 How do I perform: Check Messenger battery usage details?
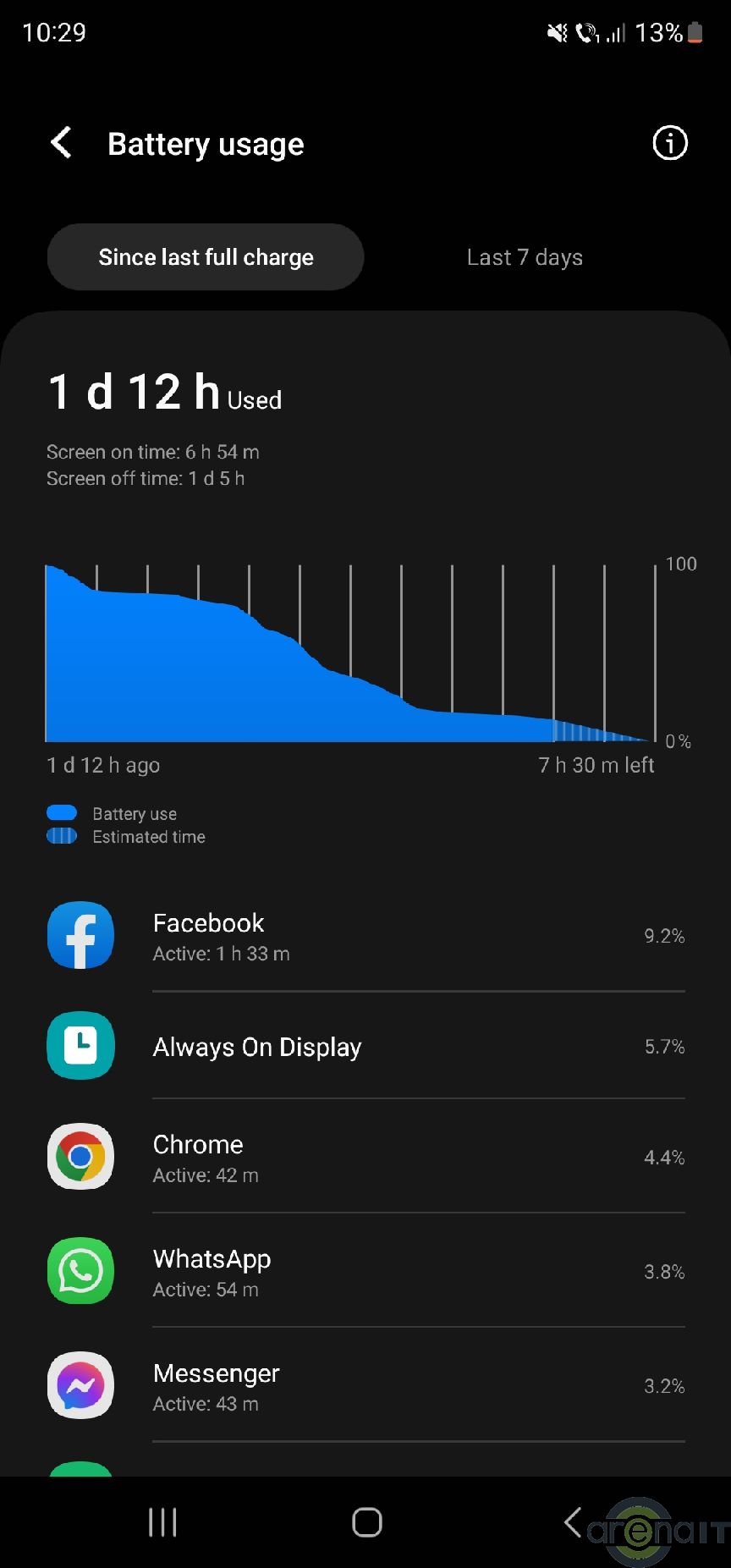click(365, 1386)
